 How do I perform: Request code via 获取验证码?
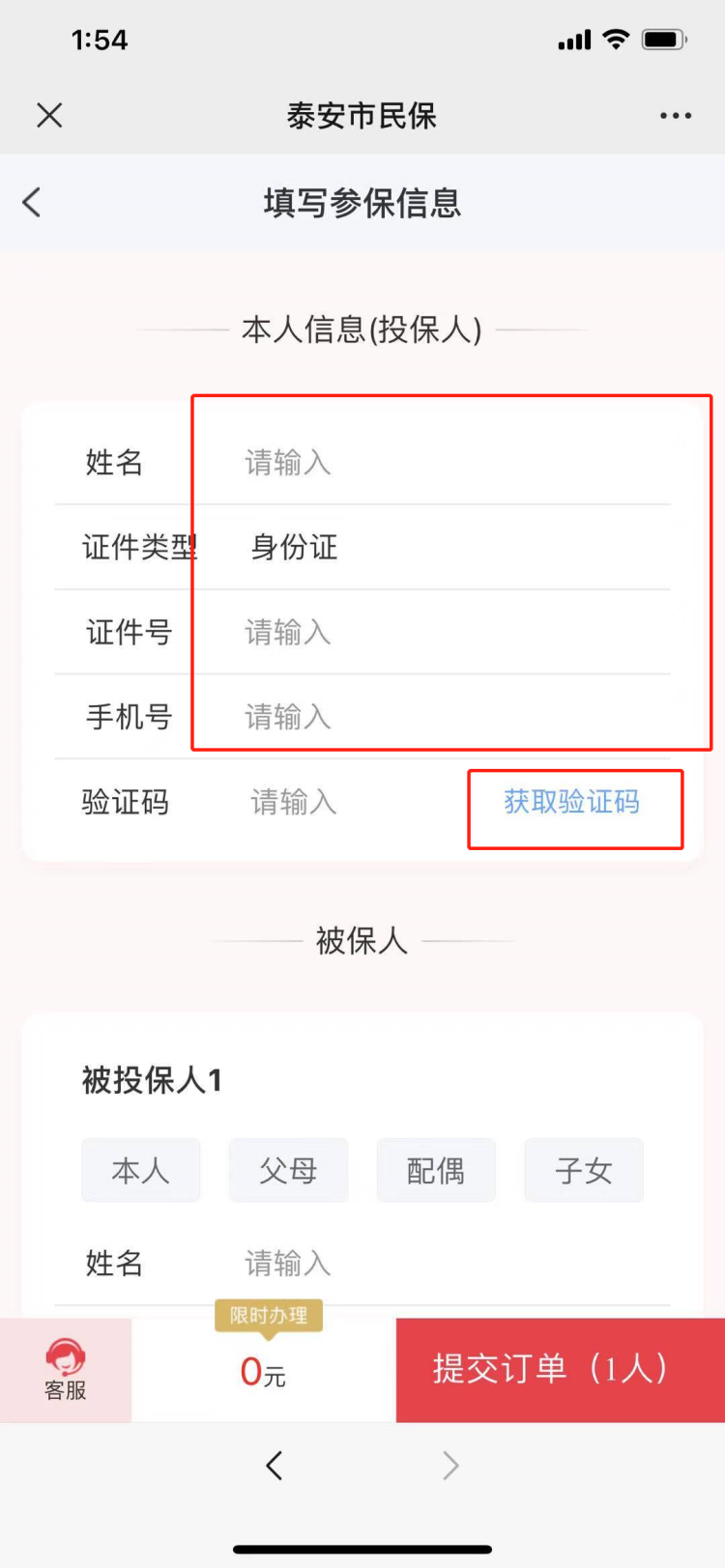tap(572, 802)
